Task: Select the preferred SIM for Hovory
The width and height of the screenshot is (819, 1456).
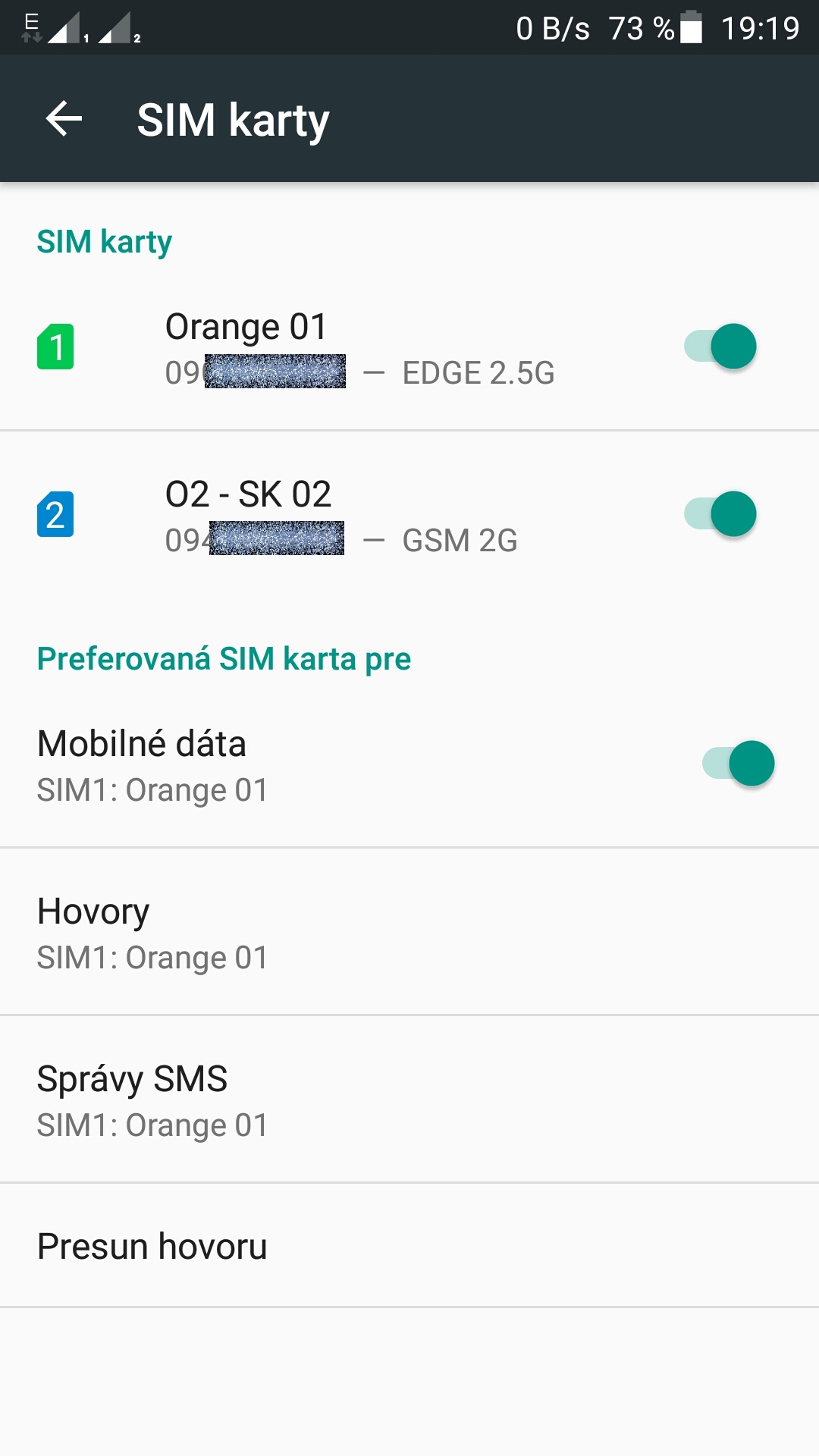Action: coord(409,932)
